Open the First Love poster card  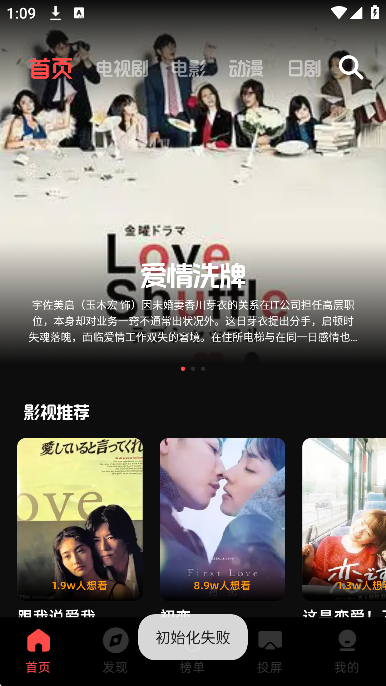coord(222,519)
